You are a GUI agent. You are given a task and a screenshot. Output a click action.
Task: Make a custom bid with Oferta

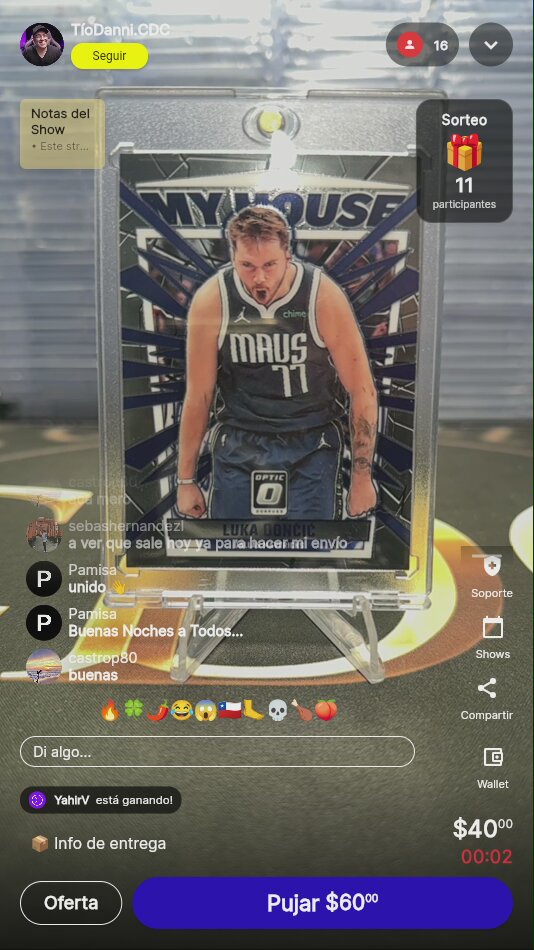71,903
